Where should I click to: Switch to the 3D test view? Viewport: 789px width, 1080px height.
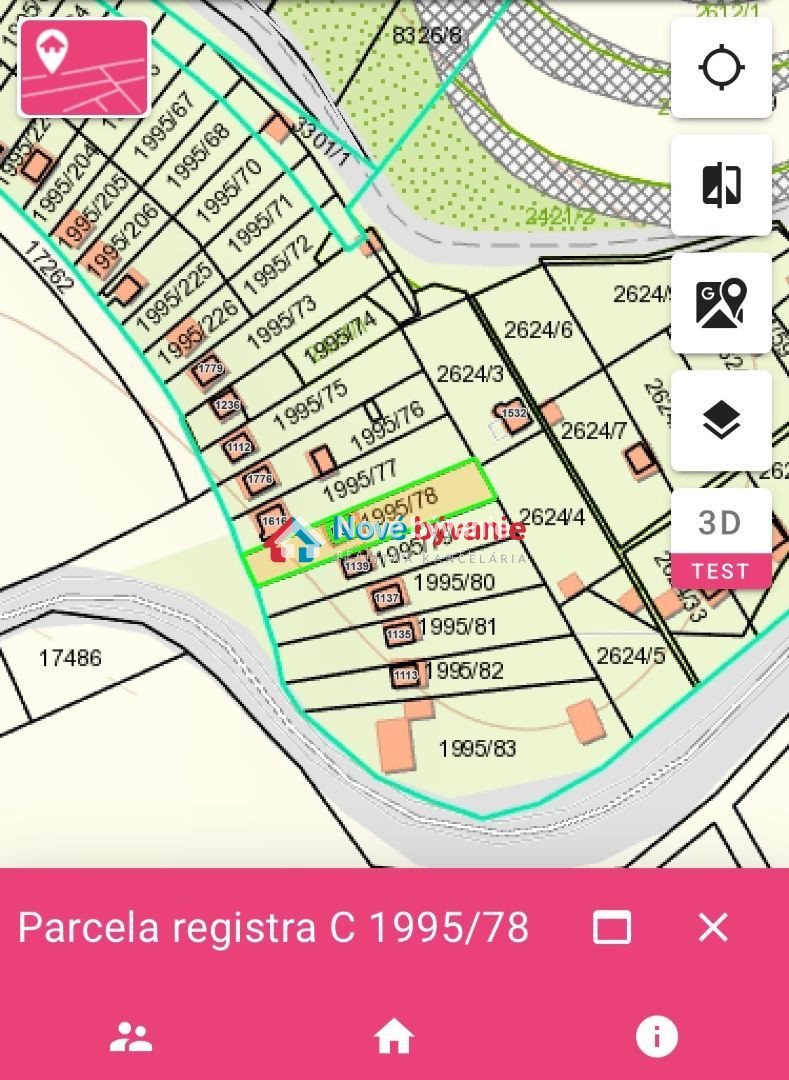[x=721, y=538]
